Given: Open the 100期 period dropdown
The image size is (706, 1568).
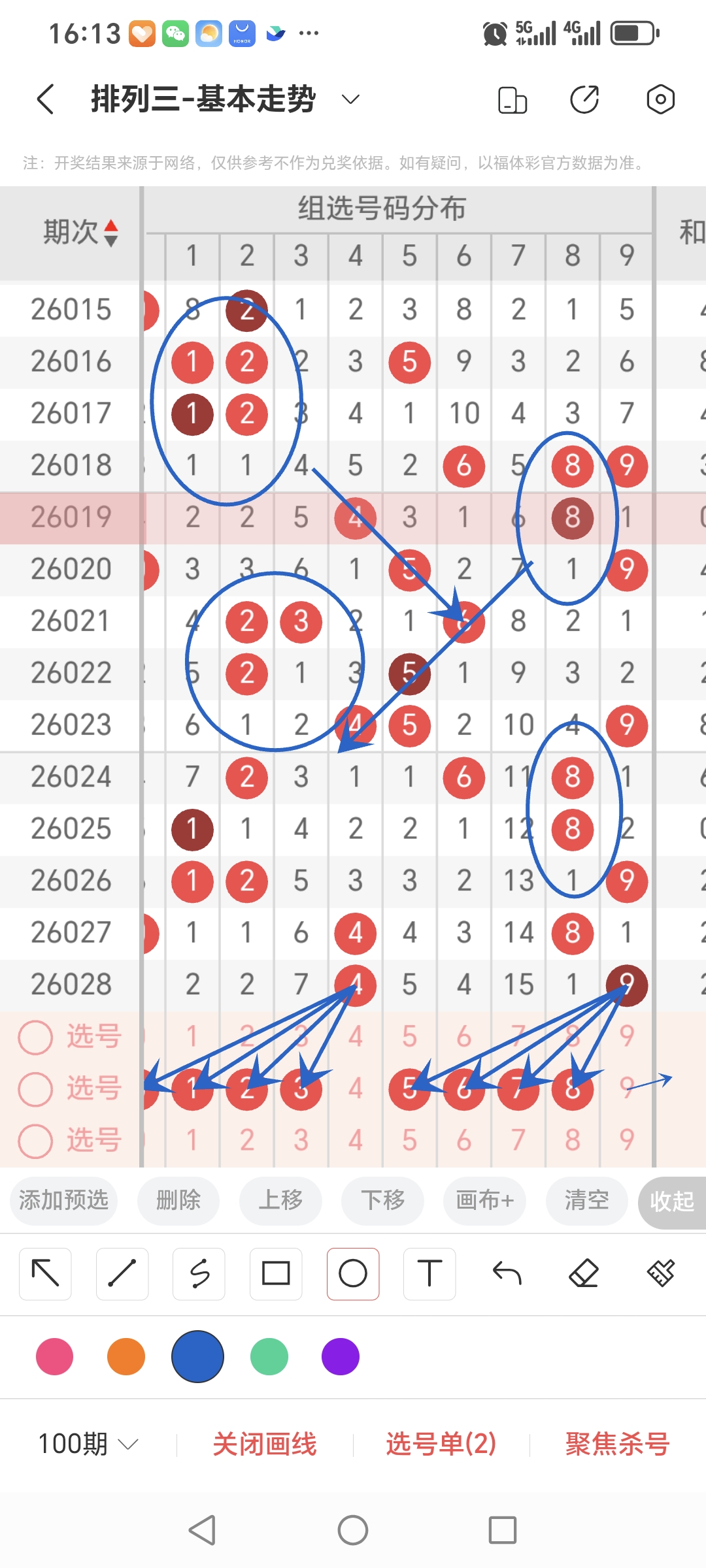Looking at the screenshot, I should (88, 1444).
